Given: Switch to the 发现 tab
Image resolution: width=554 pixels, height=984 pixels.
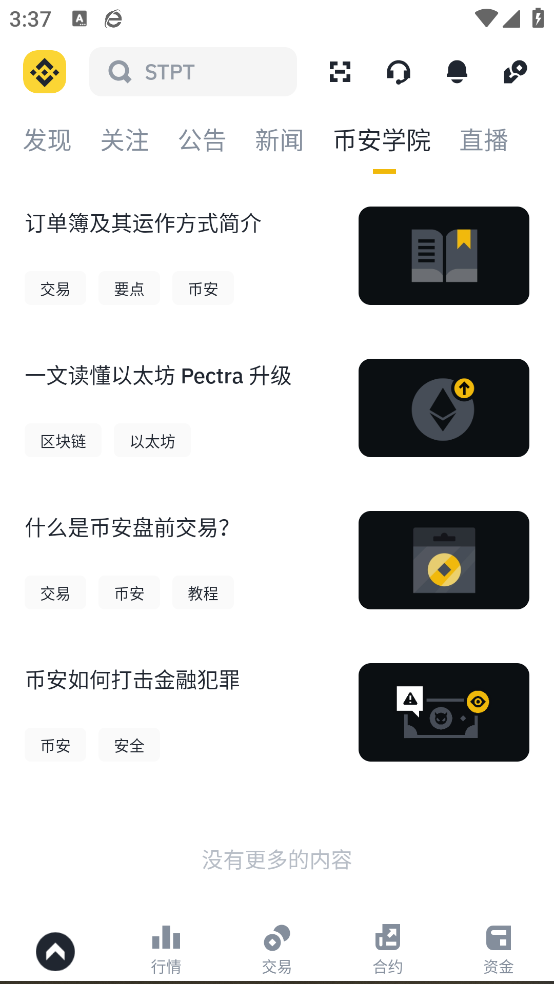Looking at the screenshot, I should pyautogui.click(x=48, y=140).
